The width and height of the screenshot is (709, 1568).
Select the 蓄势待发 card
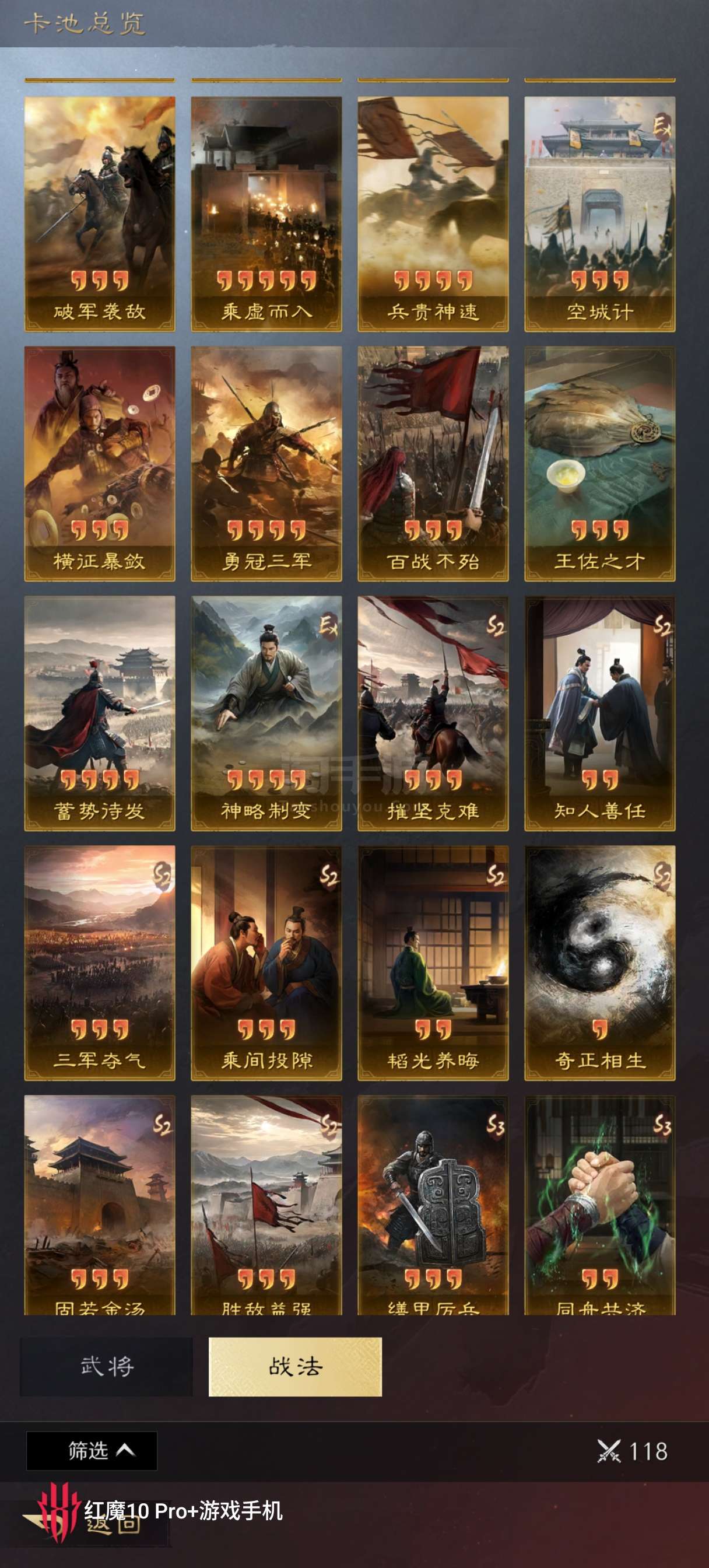pyautogui.click(x=100, y=713)
